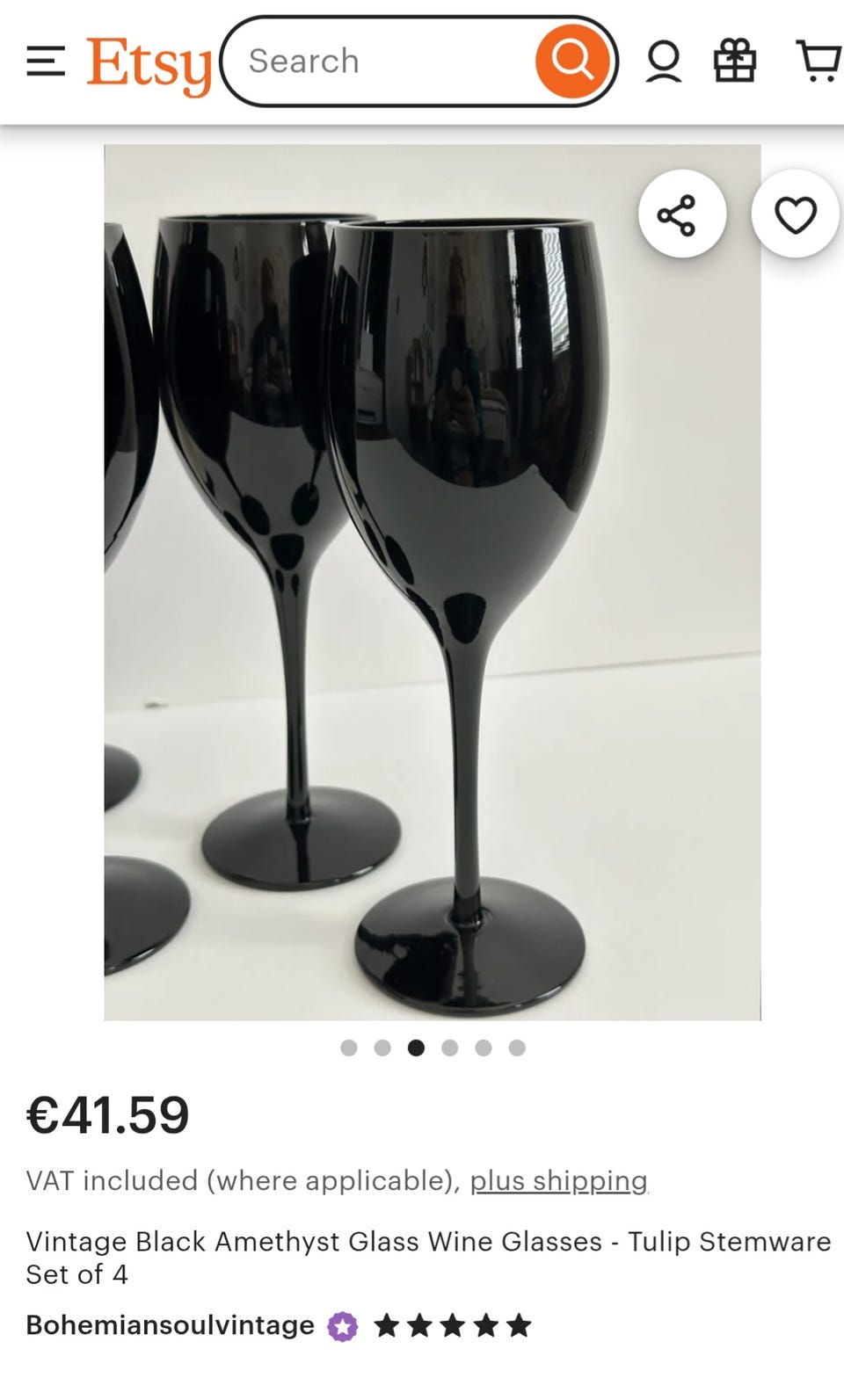This screenshot has height=1400, width=844.
Task: View the shopping cart
Action: coord(819,62)
